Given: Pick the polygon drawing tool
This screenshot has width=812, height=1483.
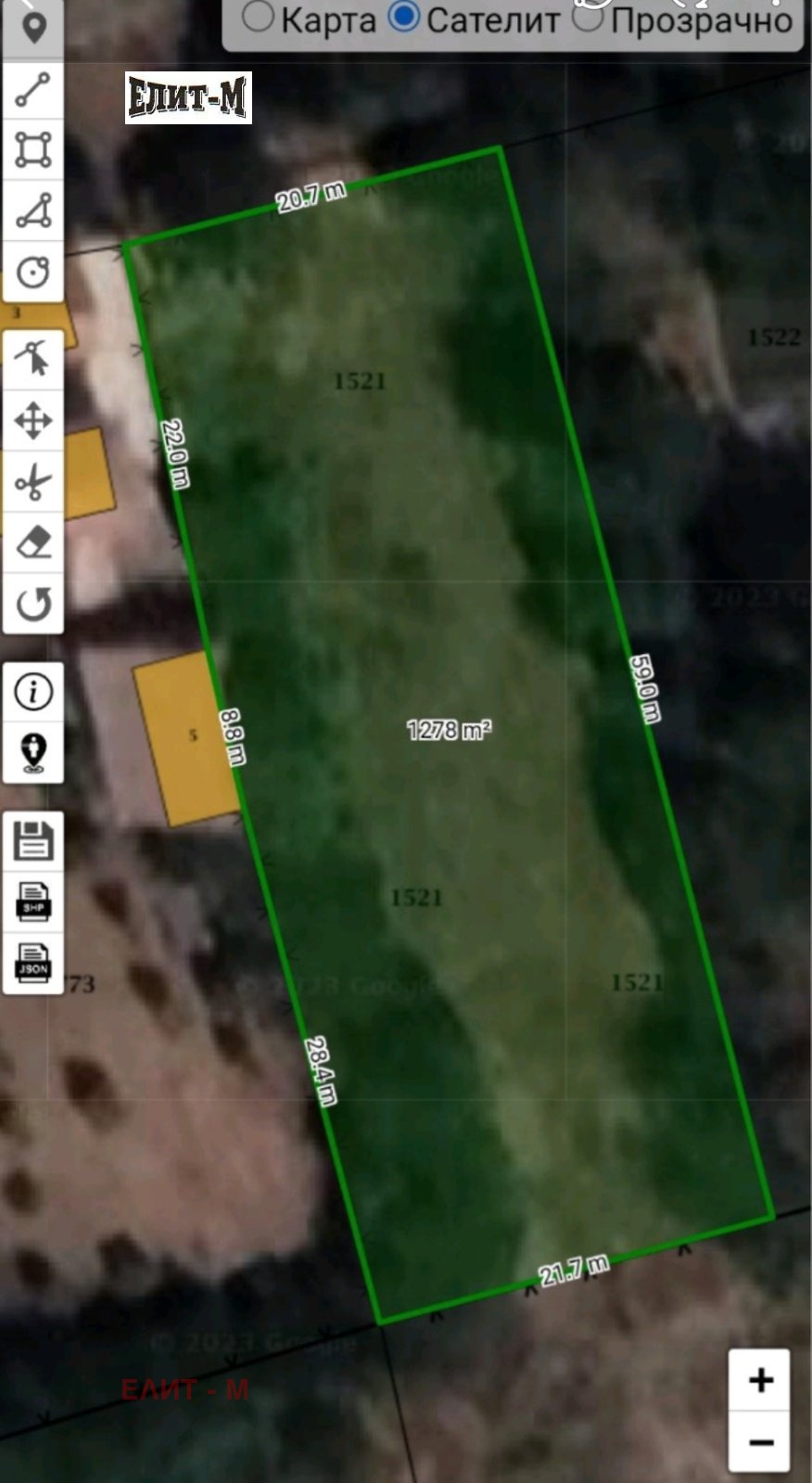Looking at the screenshot, I should [x=33, y=211].
